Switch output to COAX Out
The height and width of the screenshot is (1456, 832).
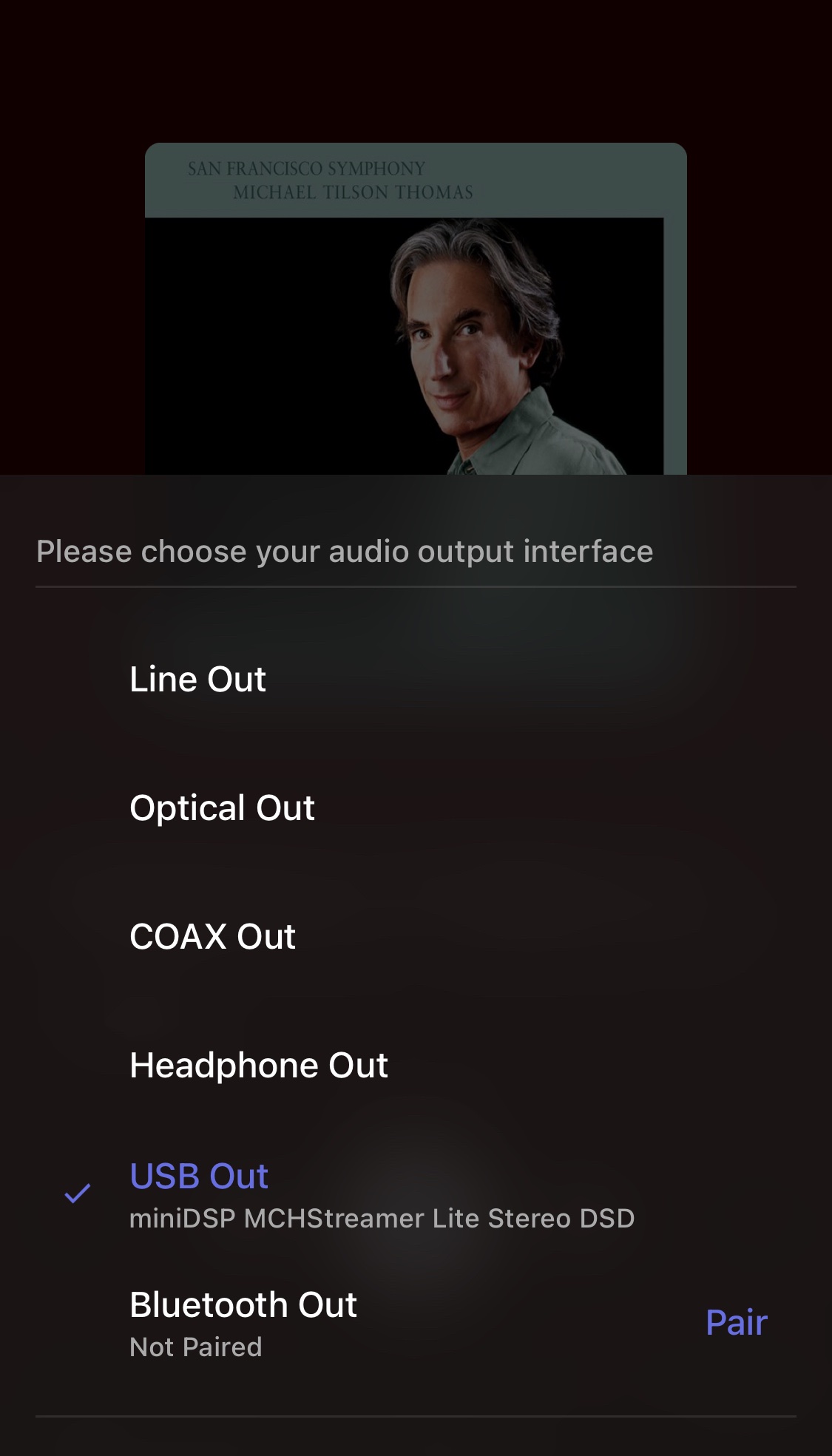(x=416, y=936)
